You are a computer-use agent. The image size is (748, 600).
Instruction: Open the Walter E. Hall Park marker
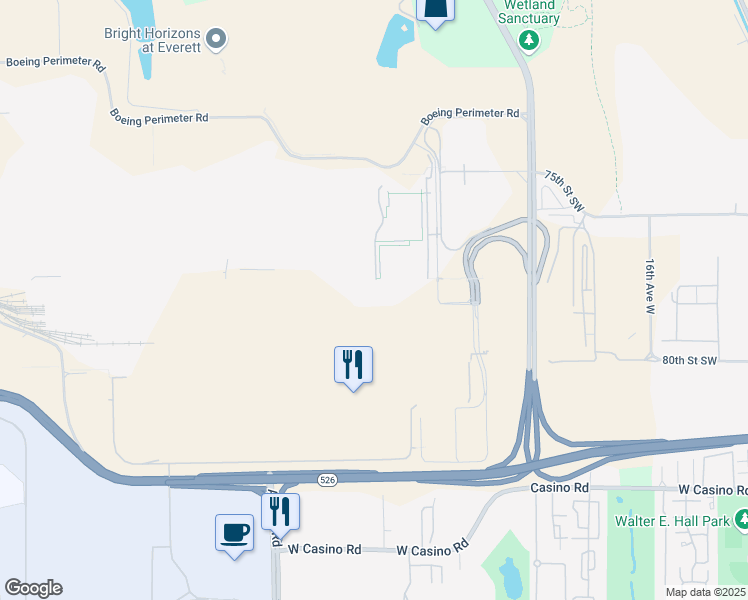click(742, 519)
